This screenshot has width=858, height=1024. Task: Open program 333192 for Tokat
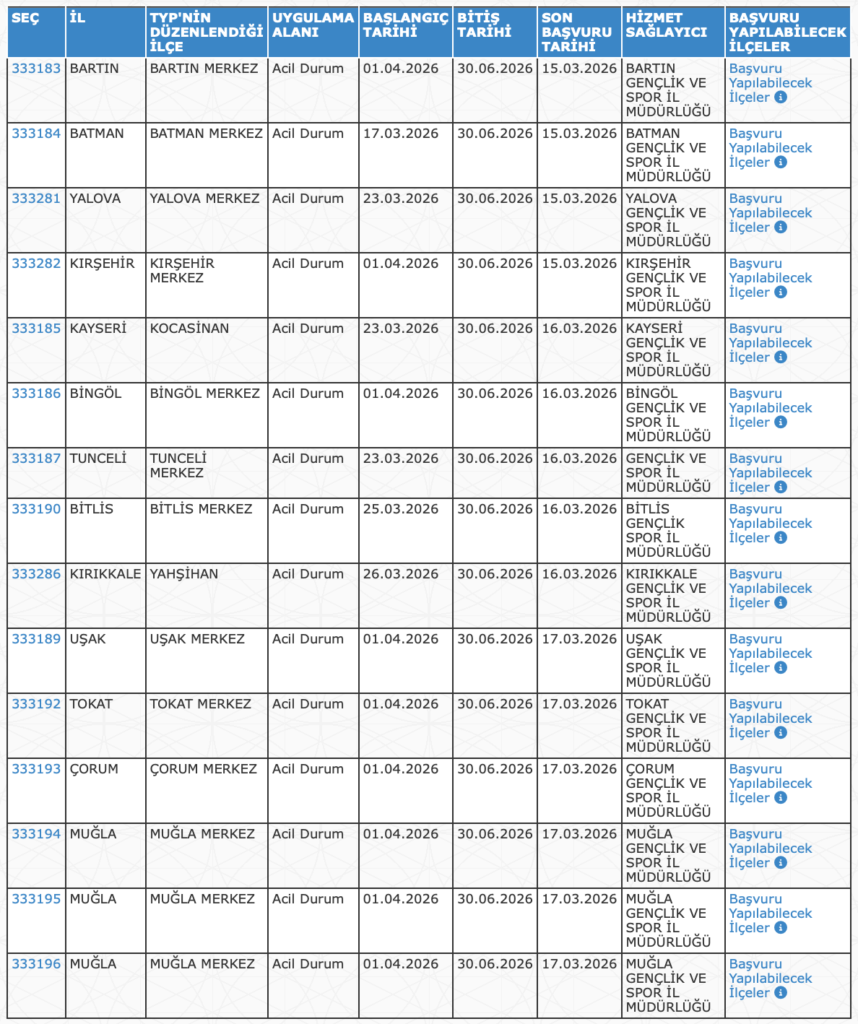pyautogui.click(x=36, y=705)
